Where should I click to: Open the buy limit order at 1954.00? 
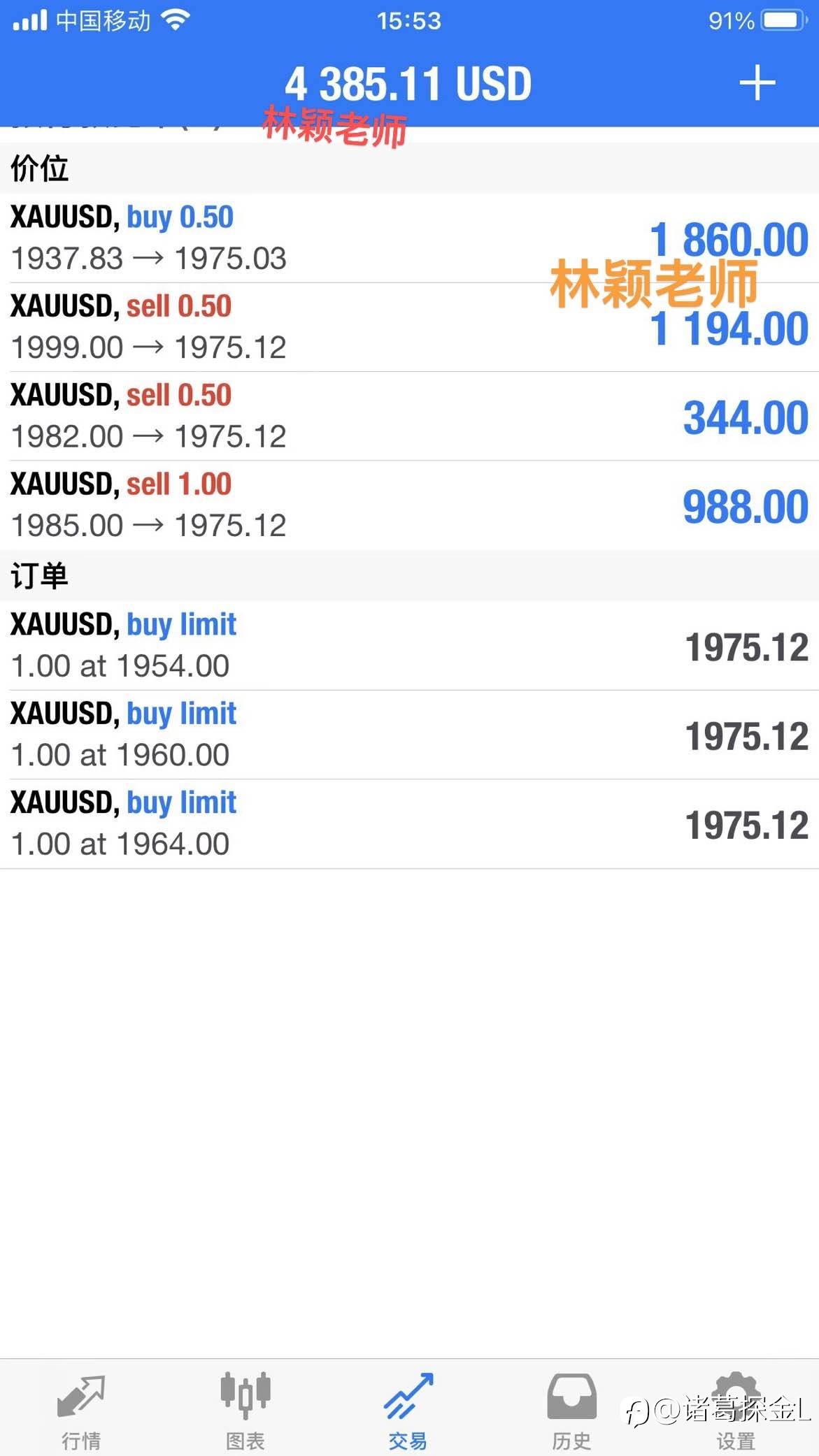click(x=409, y=646)
